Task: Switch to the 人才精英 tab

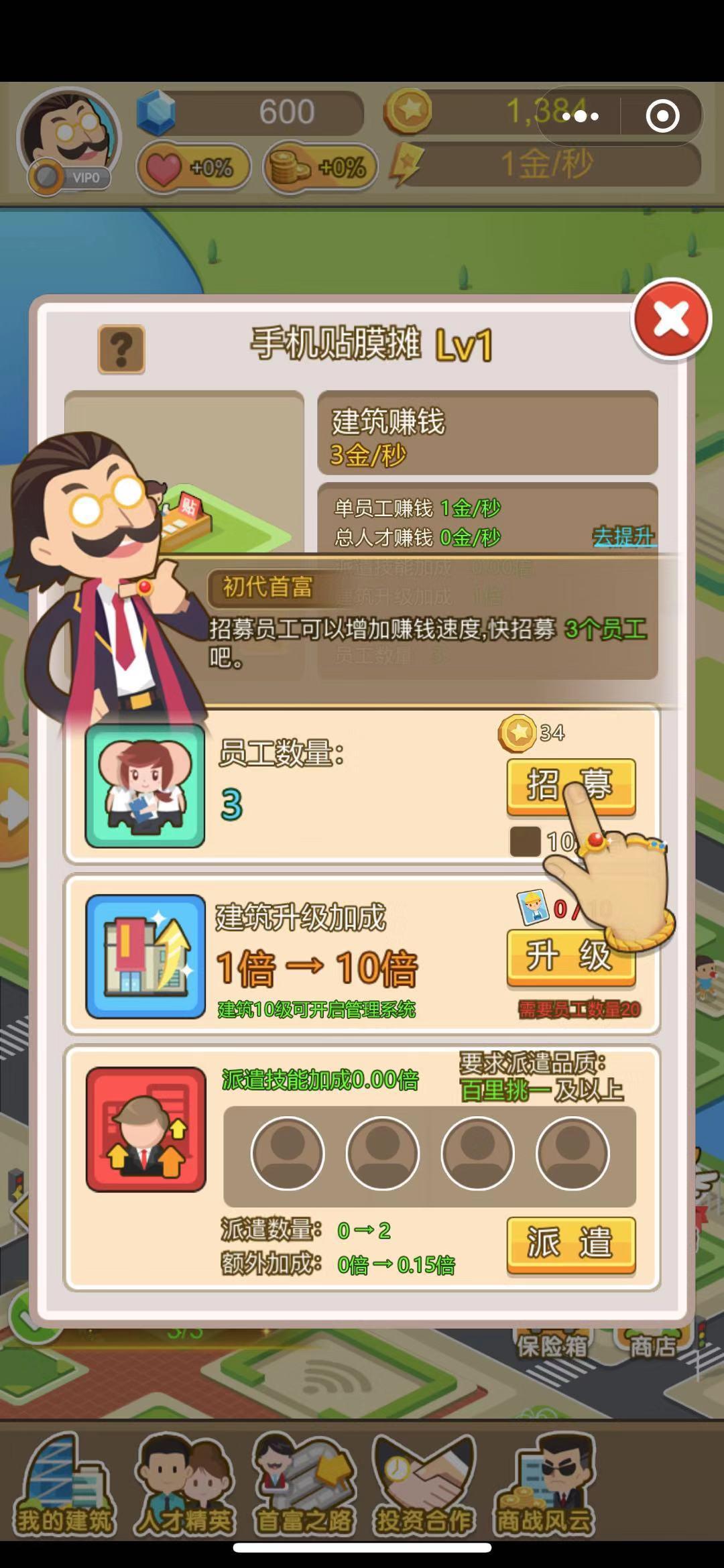Action: [184, 1487]
